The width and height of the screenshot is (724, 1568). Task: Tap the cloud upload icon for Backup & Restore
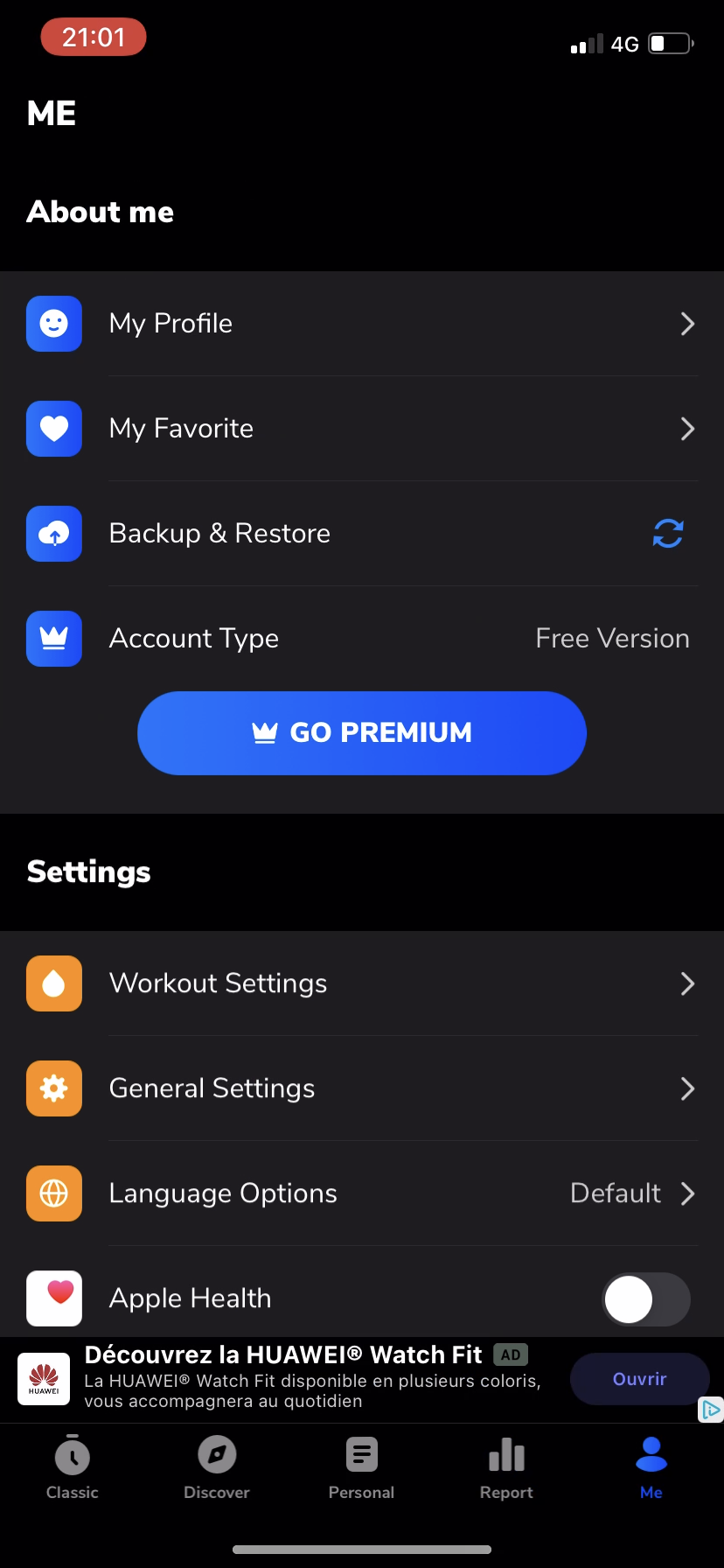pos(53,533)
